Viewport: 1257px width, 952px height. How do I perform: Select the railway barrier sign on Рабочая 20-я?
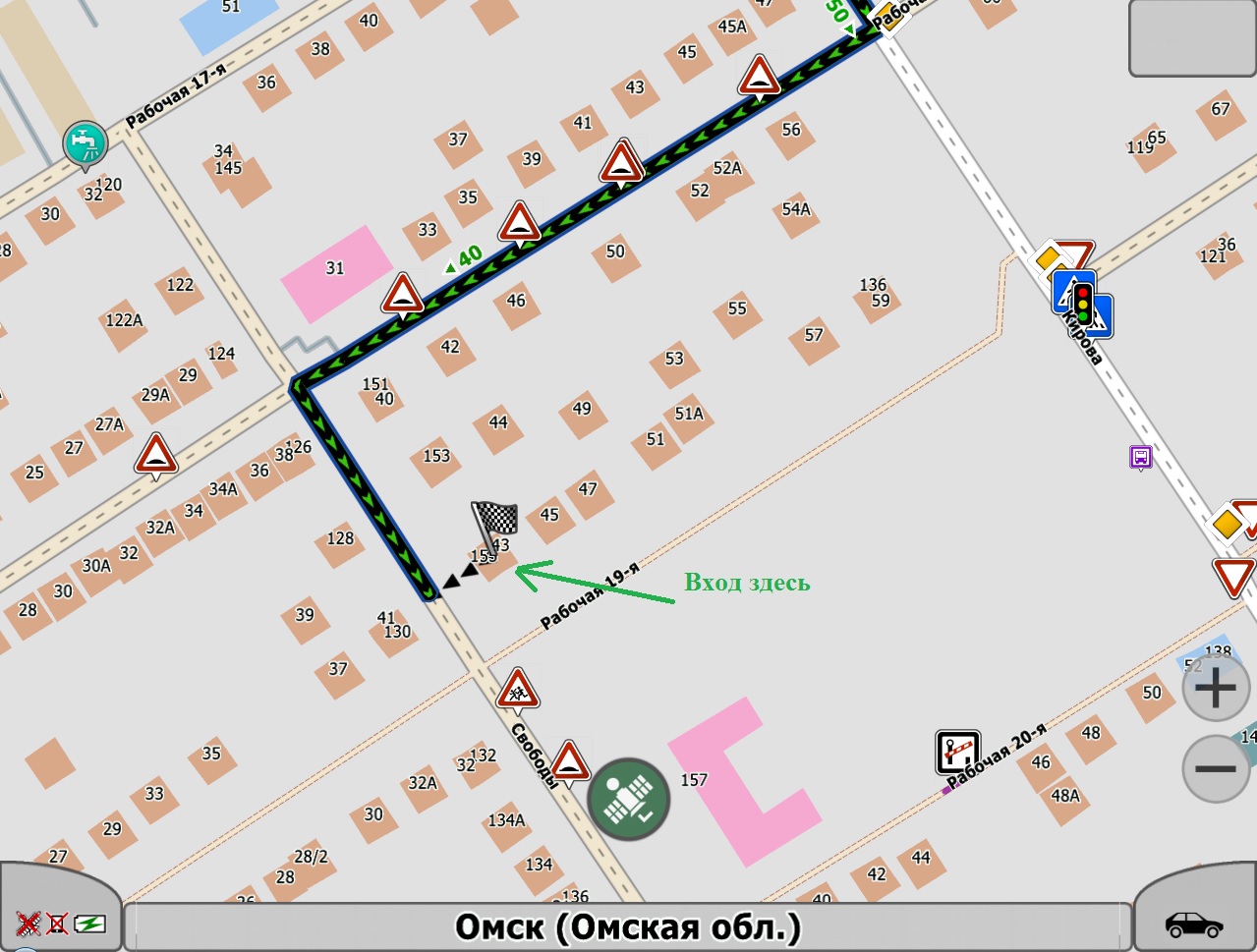coord(957,754)
